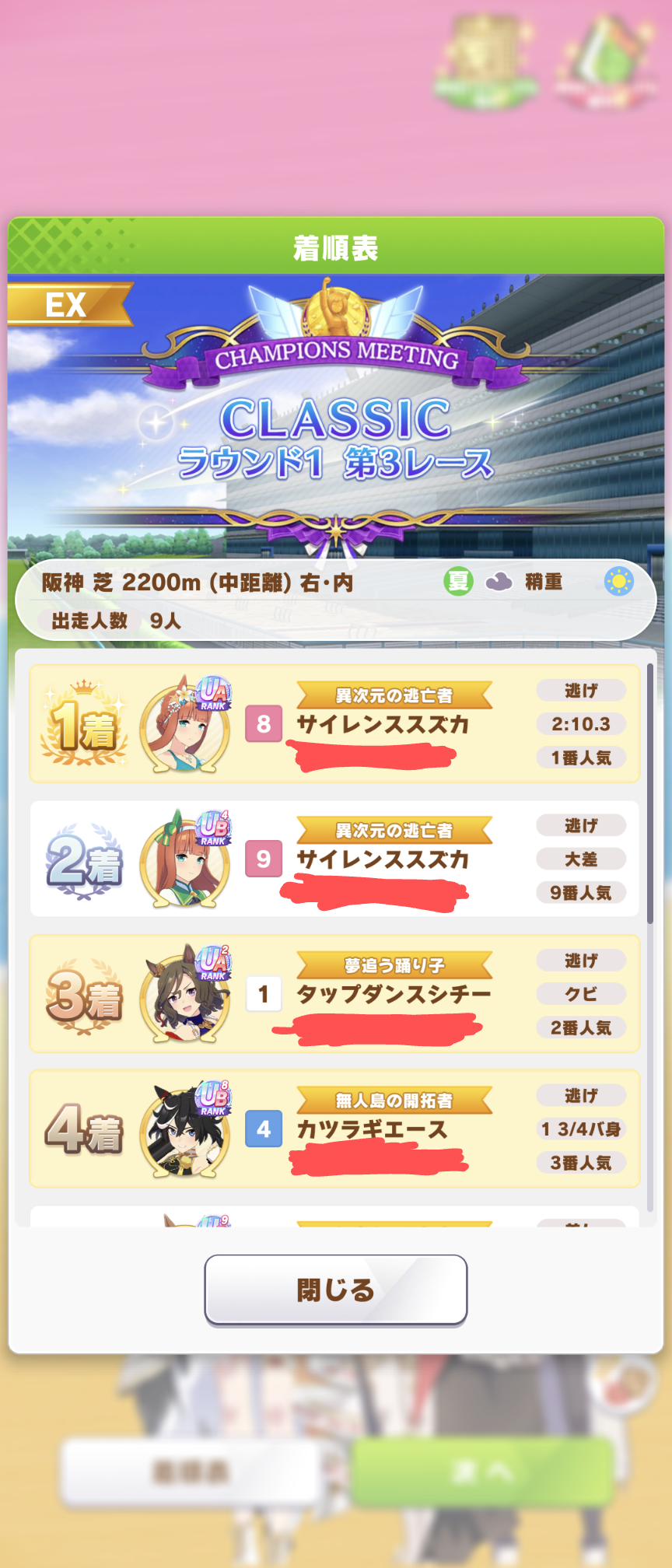This screenshot has height=1568, width=672.
Task: Close the 着順表 results dialog with 閉じる
Action: pos(335,1290)
